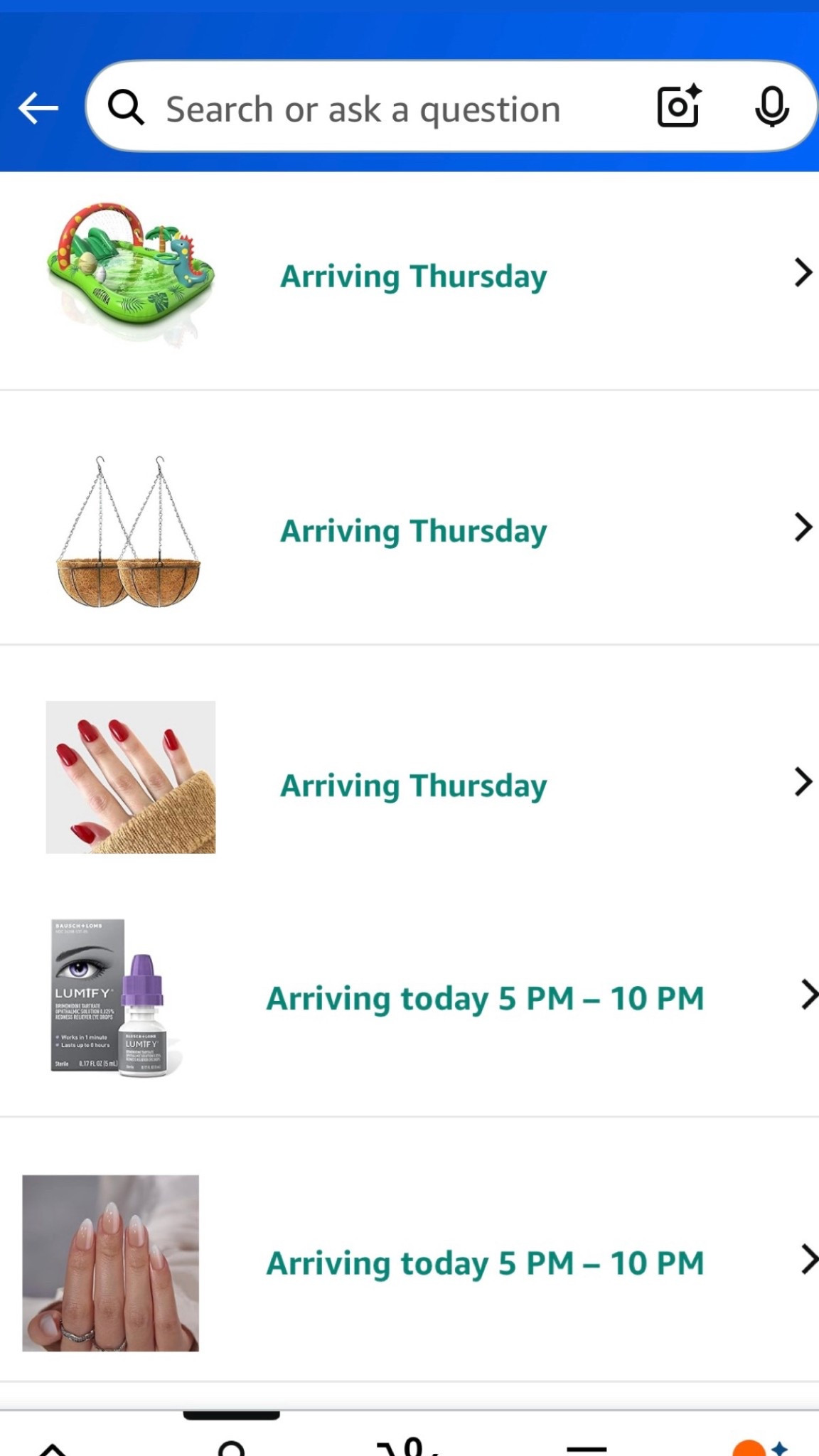Open the 'Arriving today 5 PM – 10 PM' Lumify order
The height and width of the screenshot is (1456, 819).
(484, 997)
